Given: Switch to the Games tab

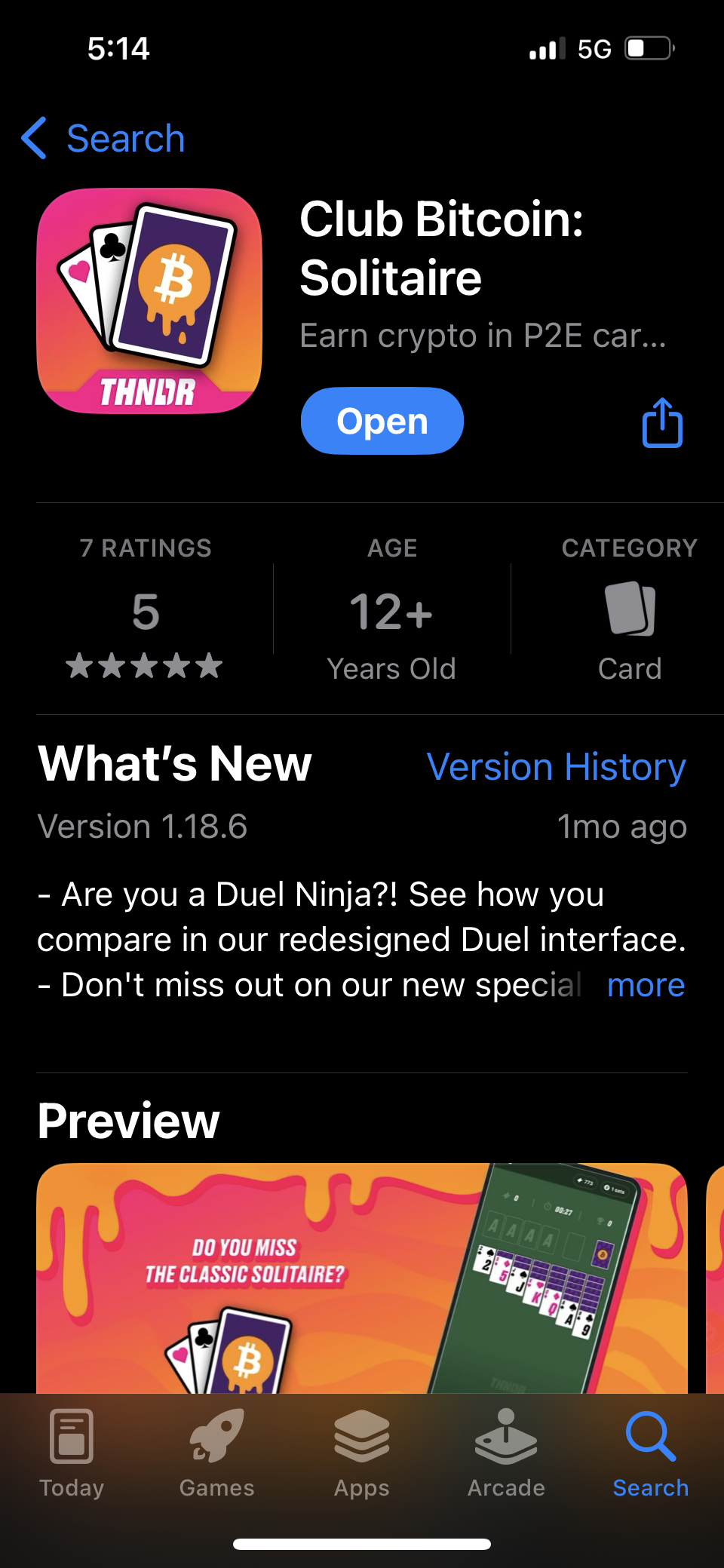Looking at the screenshot, I should pyautogui.click(x=216, y=1453).
